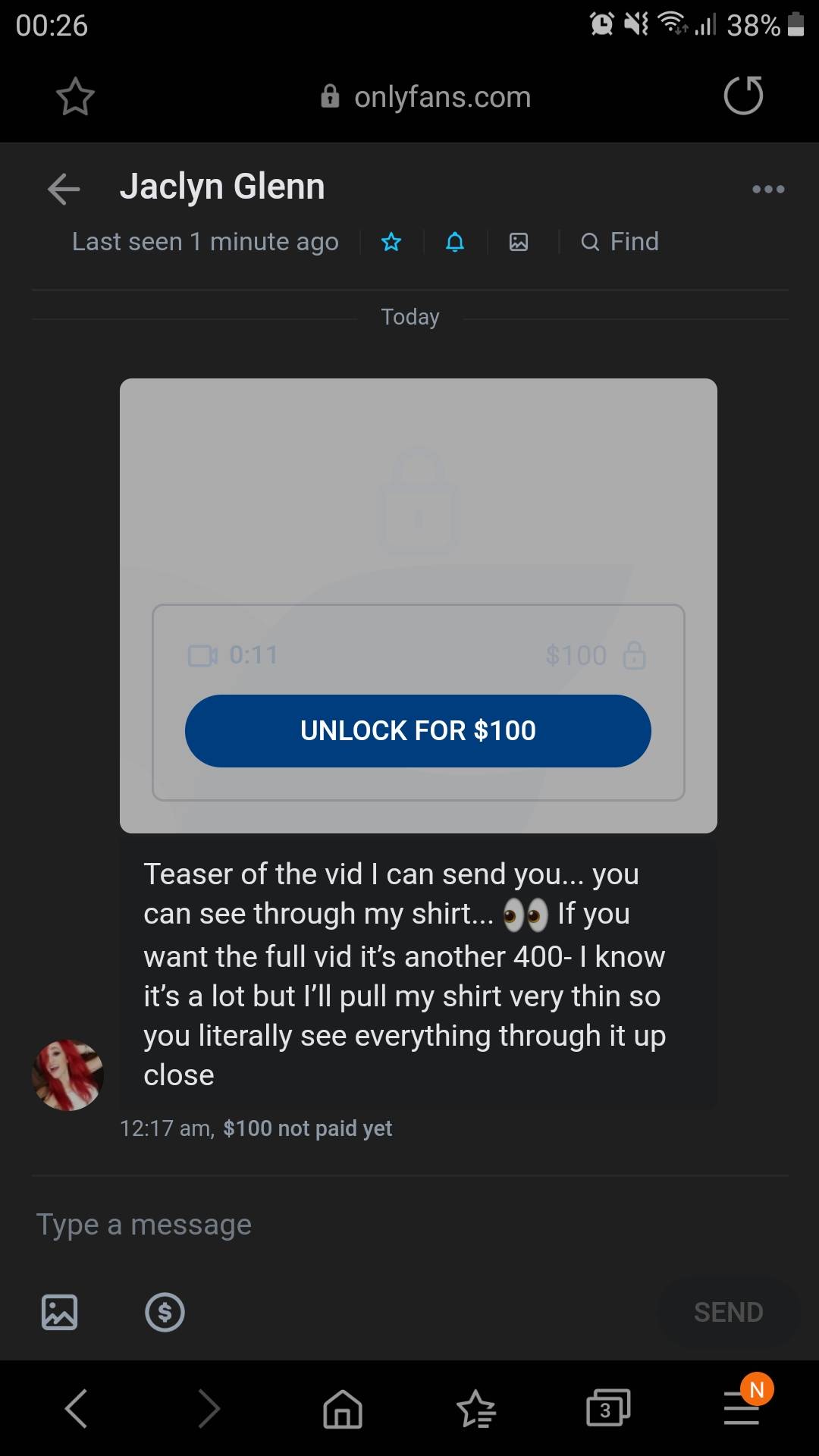Viewport: 819px width, 1456px height.
Task: Find text in this conversation
Action: (620, 242)
